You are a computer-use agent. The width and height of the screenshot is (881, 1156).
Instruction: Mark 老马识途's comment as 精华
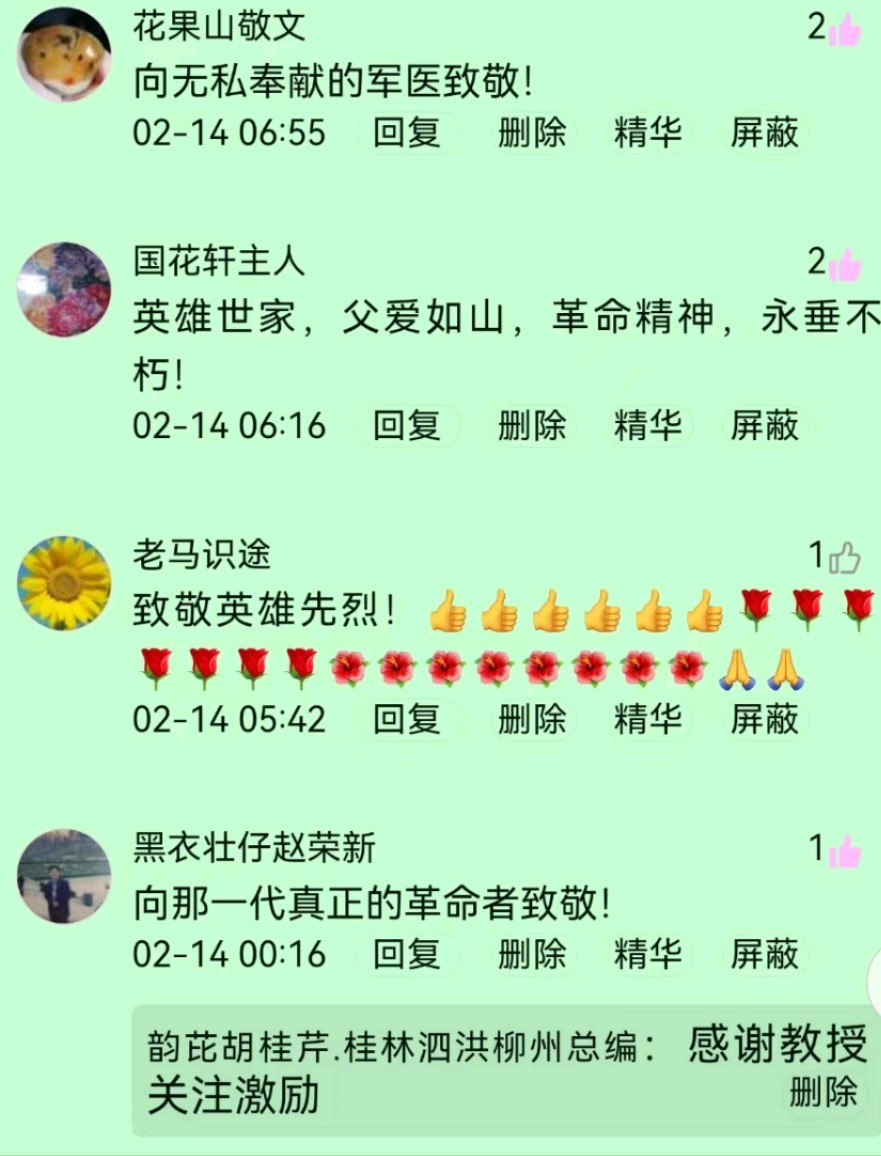coord(648,719)
